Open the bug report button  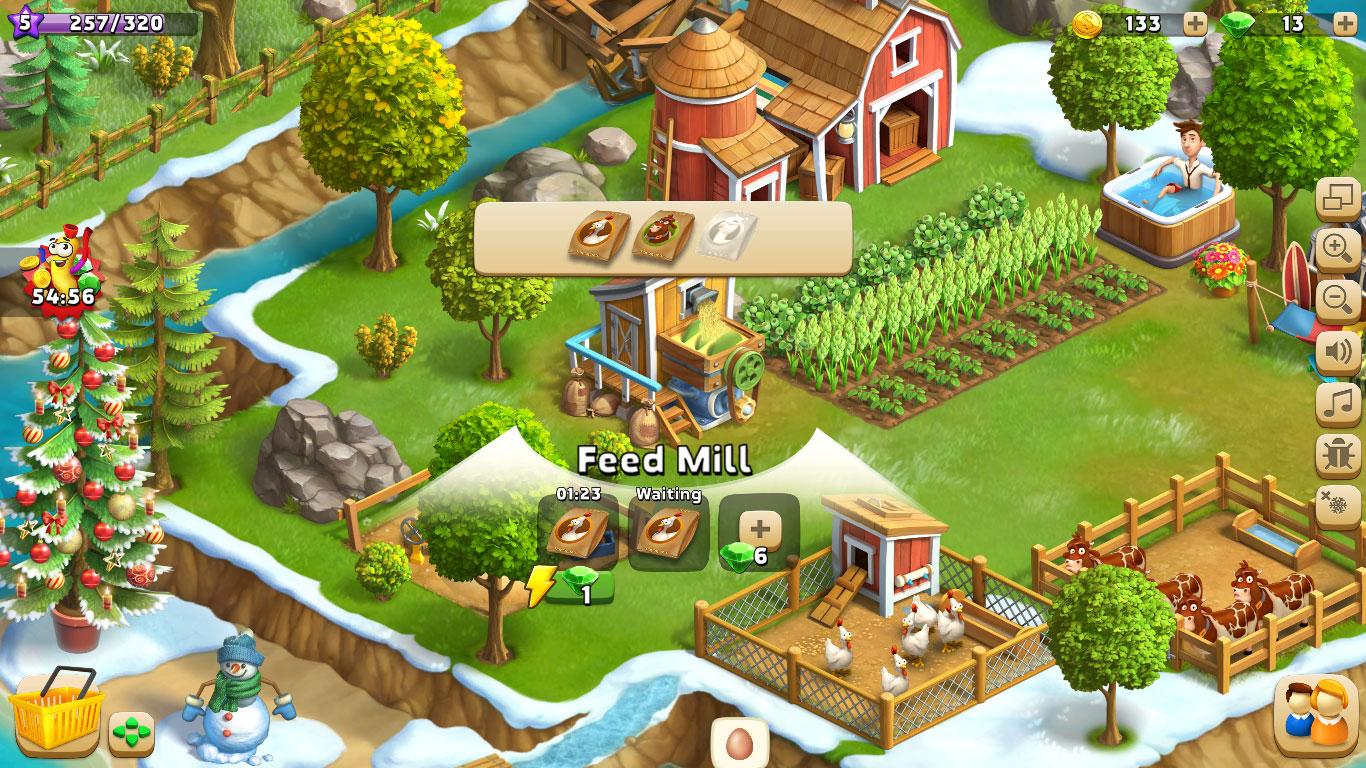point(1337,455)
